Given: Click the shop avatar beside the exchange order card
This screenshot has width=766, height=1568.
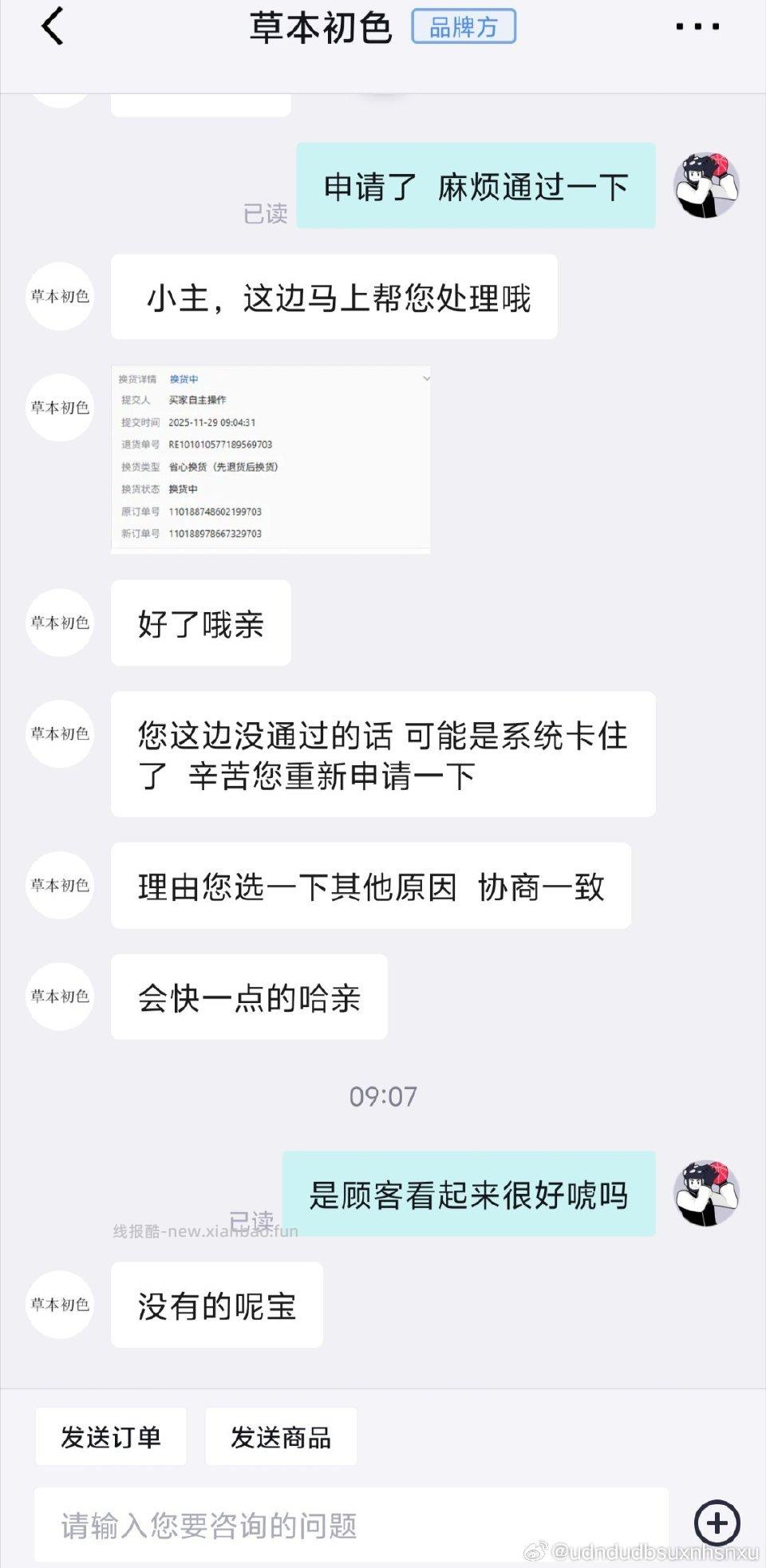Looking at the screenshot, I should tap(58, 409).
